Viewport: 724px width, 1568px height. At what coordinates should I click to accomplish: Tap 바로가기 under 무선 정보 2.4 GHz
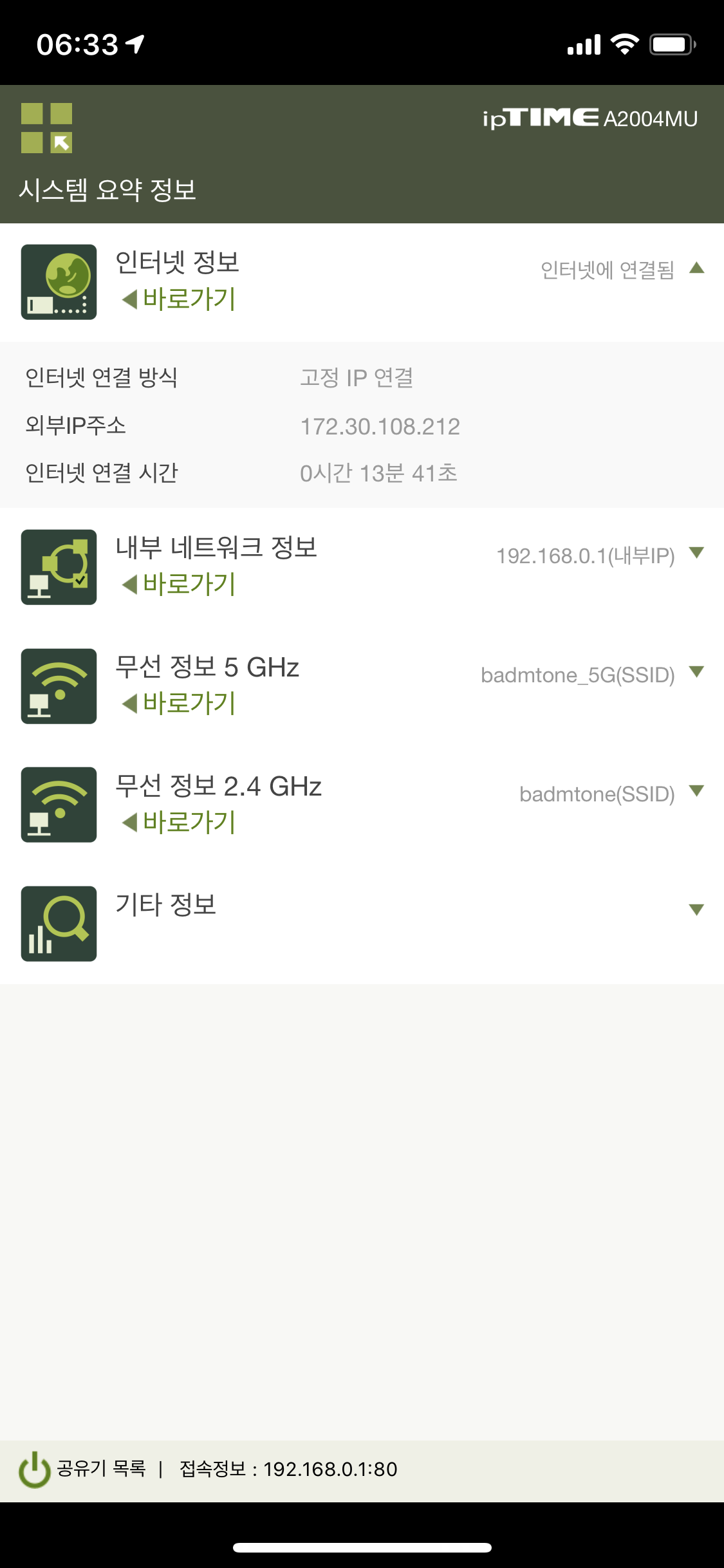click(179, 823)
